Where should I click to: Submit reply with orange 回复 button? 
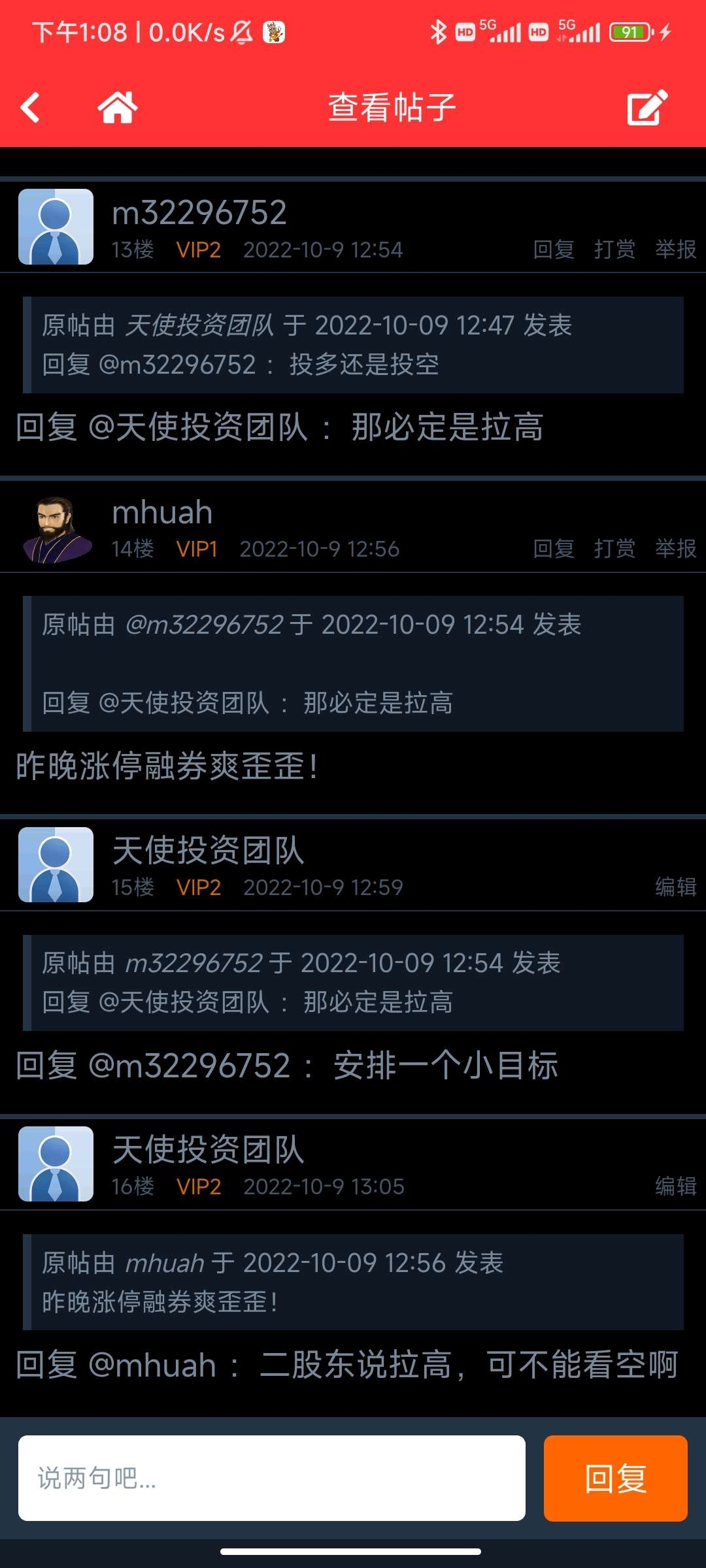pos(616,1478)
